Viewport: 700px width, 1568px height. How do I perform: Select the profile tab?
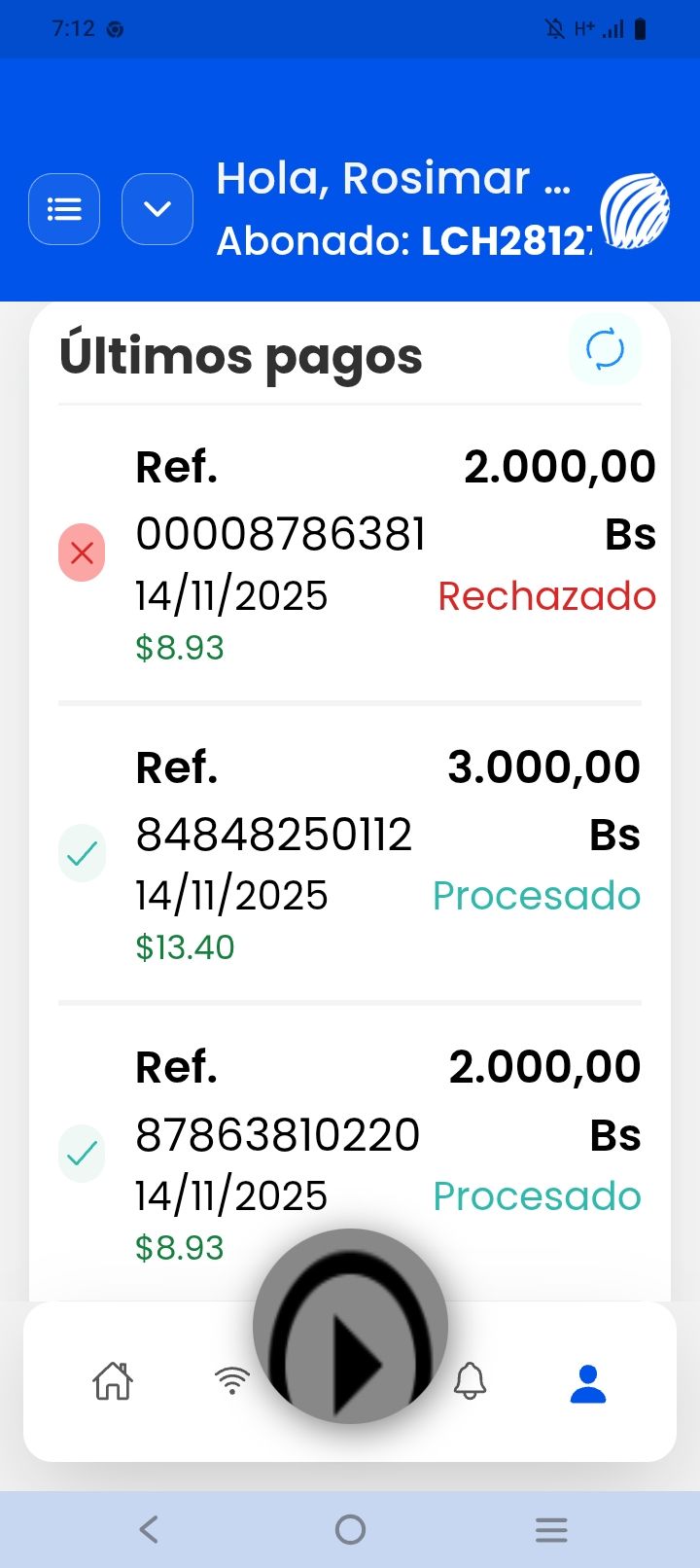click(x=588, y=1383)
